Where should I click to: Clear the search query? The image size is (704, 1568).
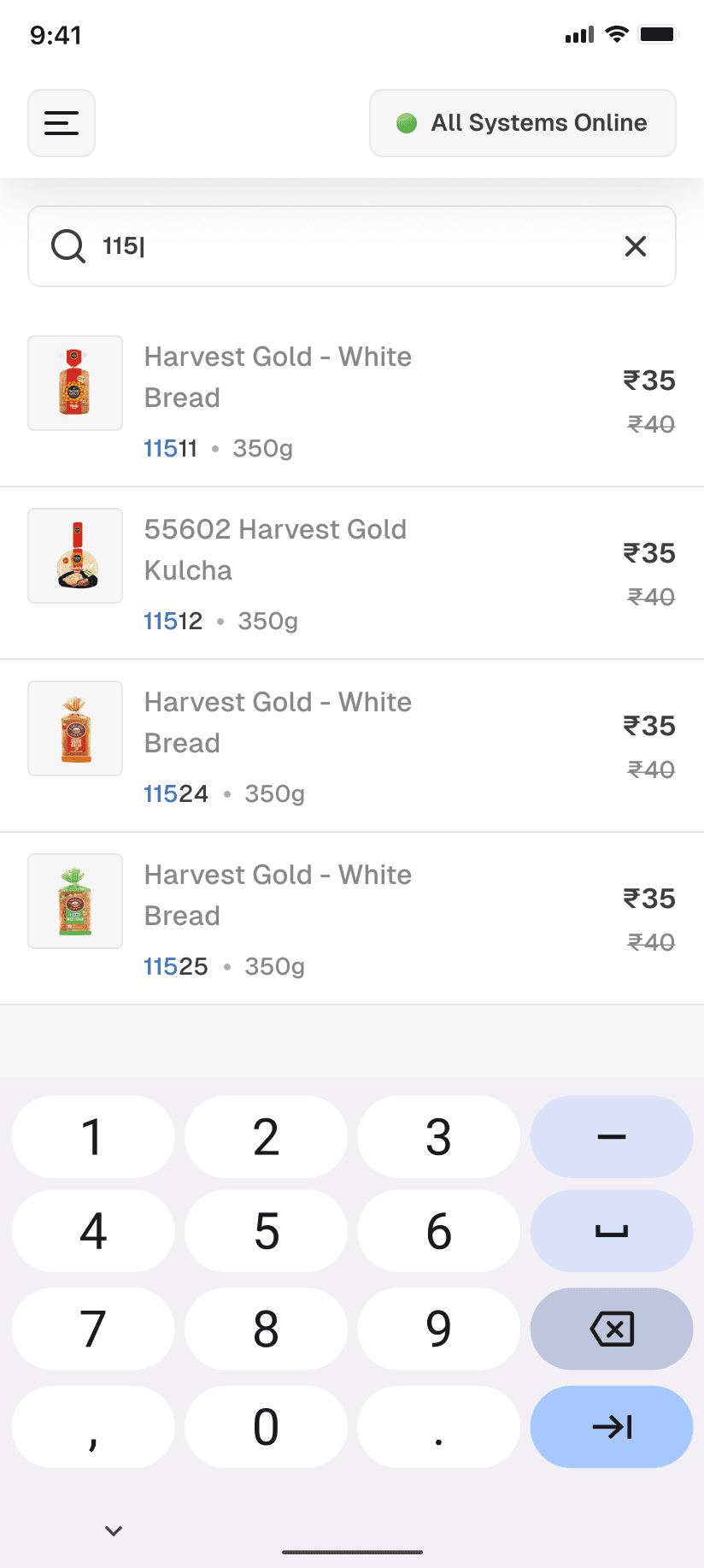[635, 246]
